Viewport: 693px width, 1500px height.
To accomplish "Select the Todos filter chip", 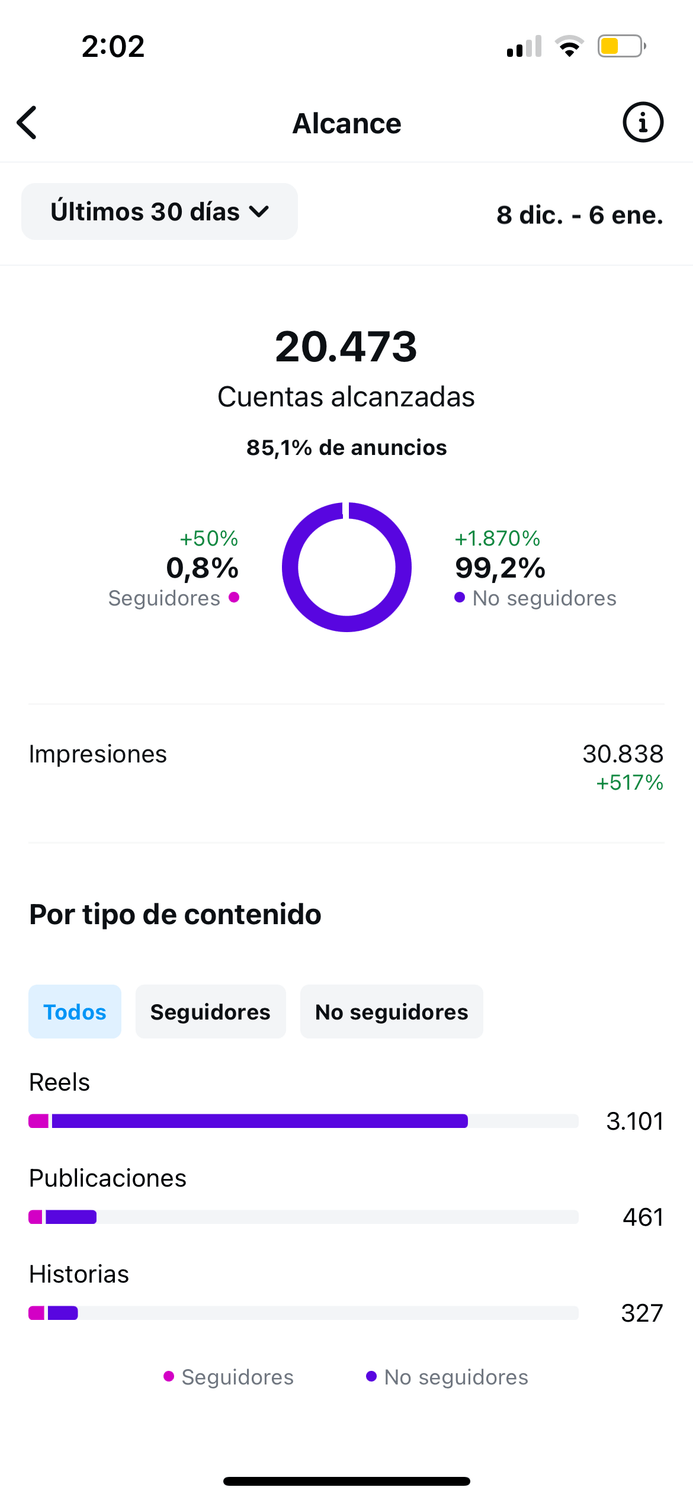I will coord(75,1012).
